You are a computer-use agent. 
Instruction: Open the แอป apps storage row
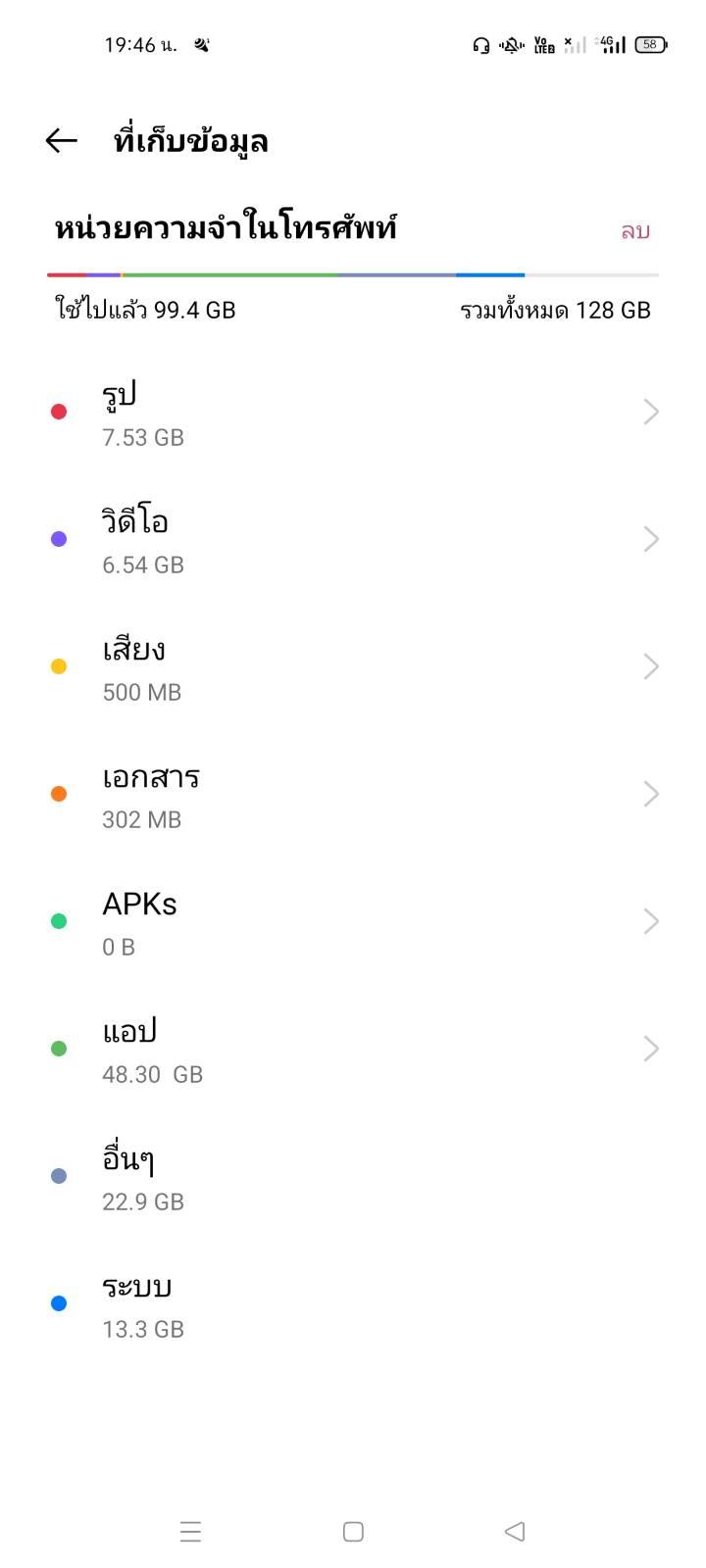353,1050
